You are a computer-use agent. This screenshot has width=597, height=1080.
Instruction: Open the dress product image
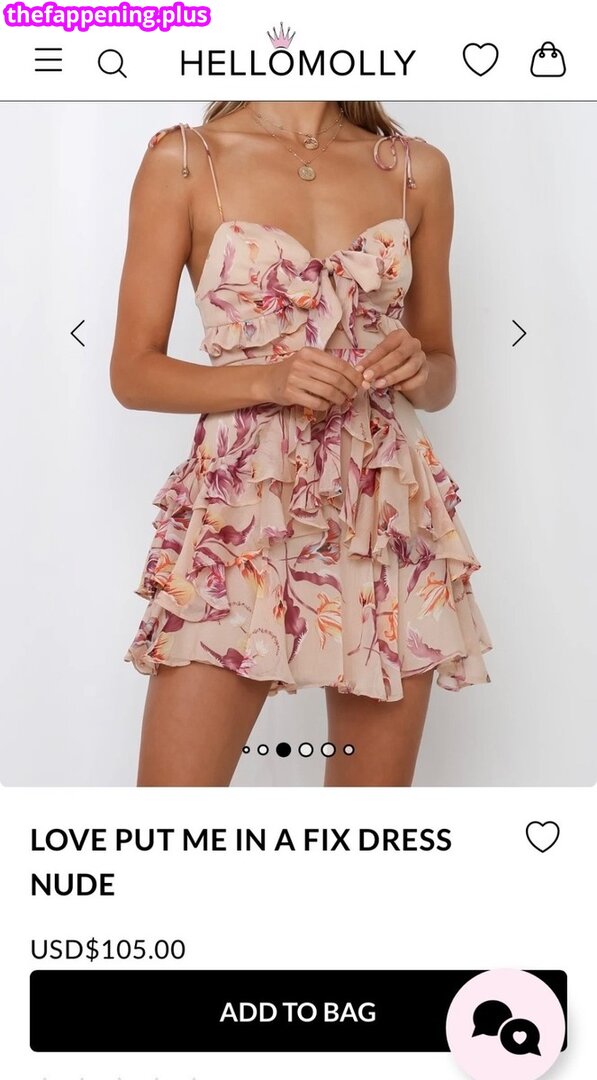pos(298,444)
